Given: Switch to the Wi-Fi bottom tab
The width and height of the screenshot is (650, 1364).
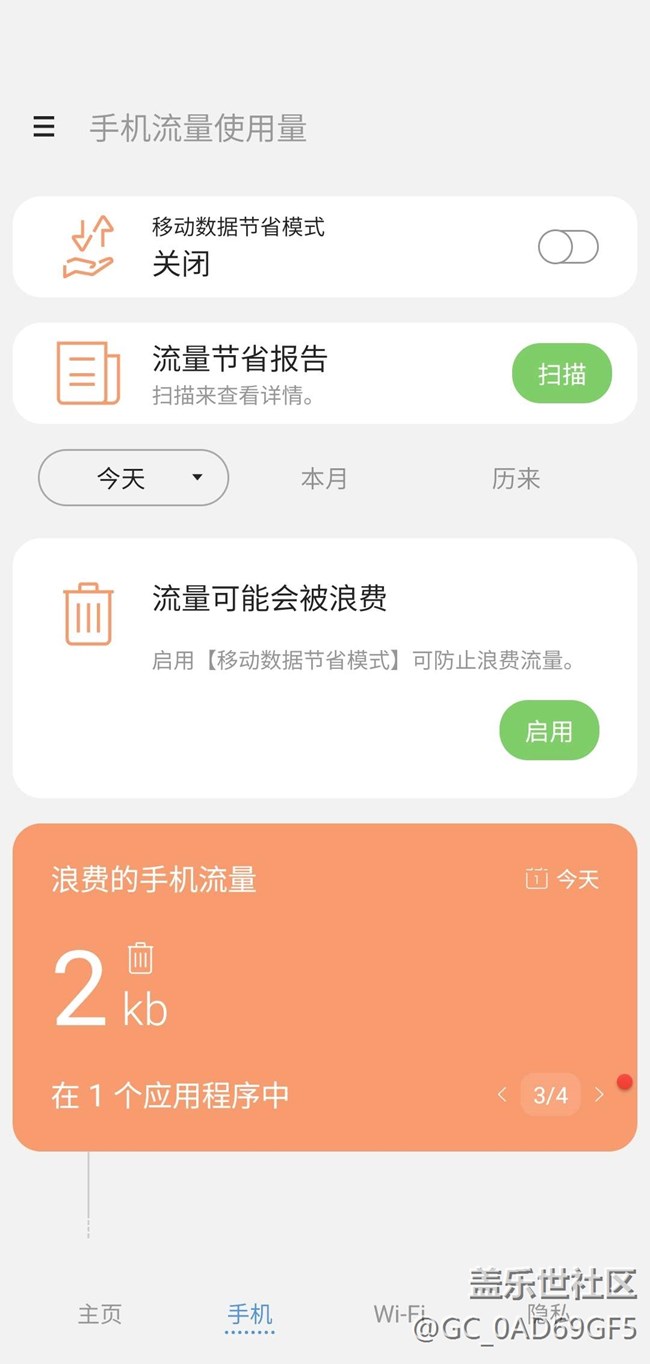Looking at the screenshot, I should [399, 1313].
